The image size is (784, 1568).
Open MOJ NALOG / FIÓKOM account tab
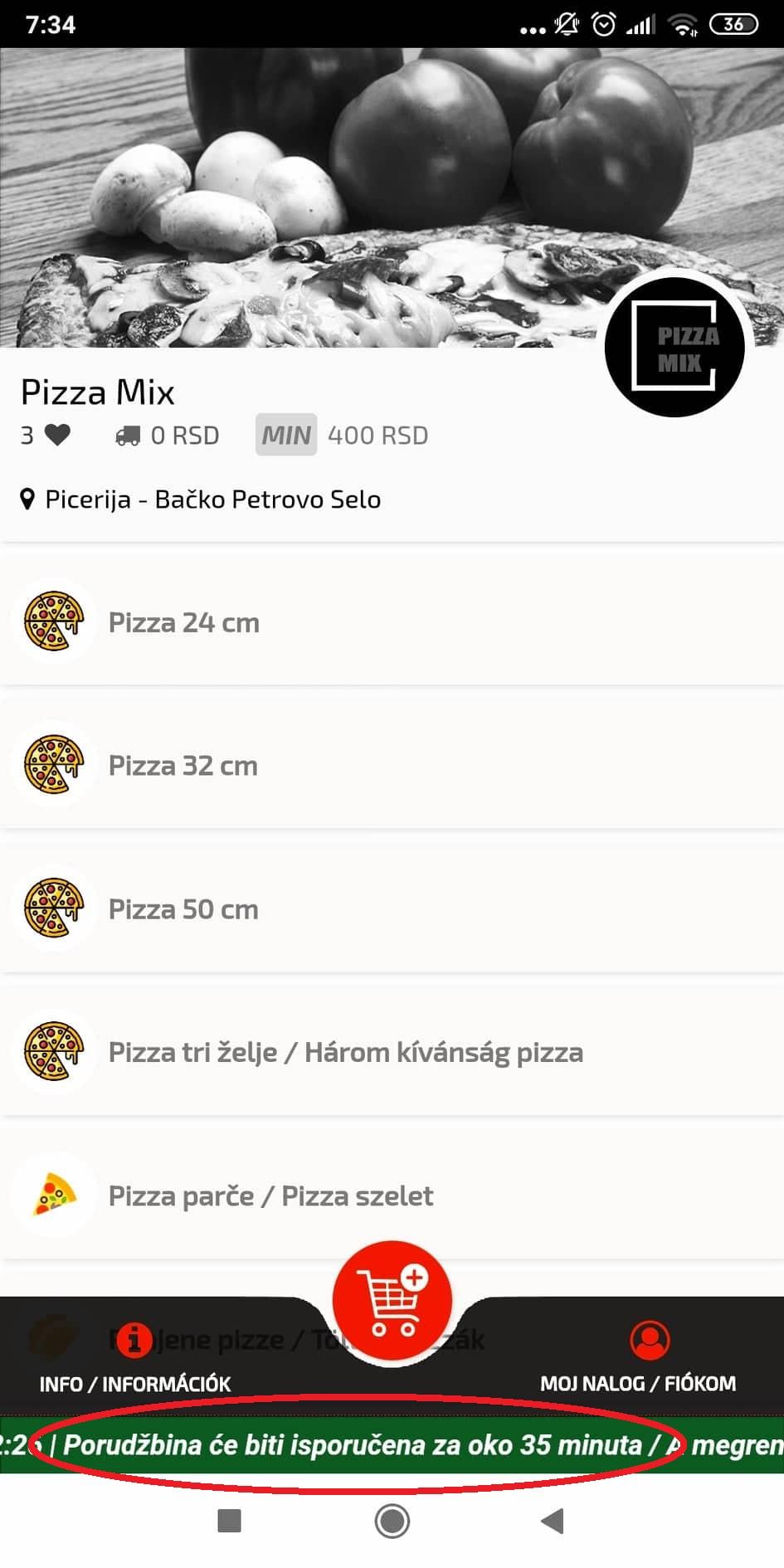639,1359
